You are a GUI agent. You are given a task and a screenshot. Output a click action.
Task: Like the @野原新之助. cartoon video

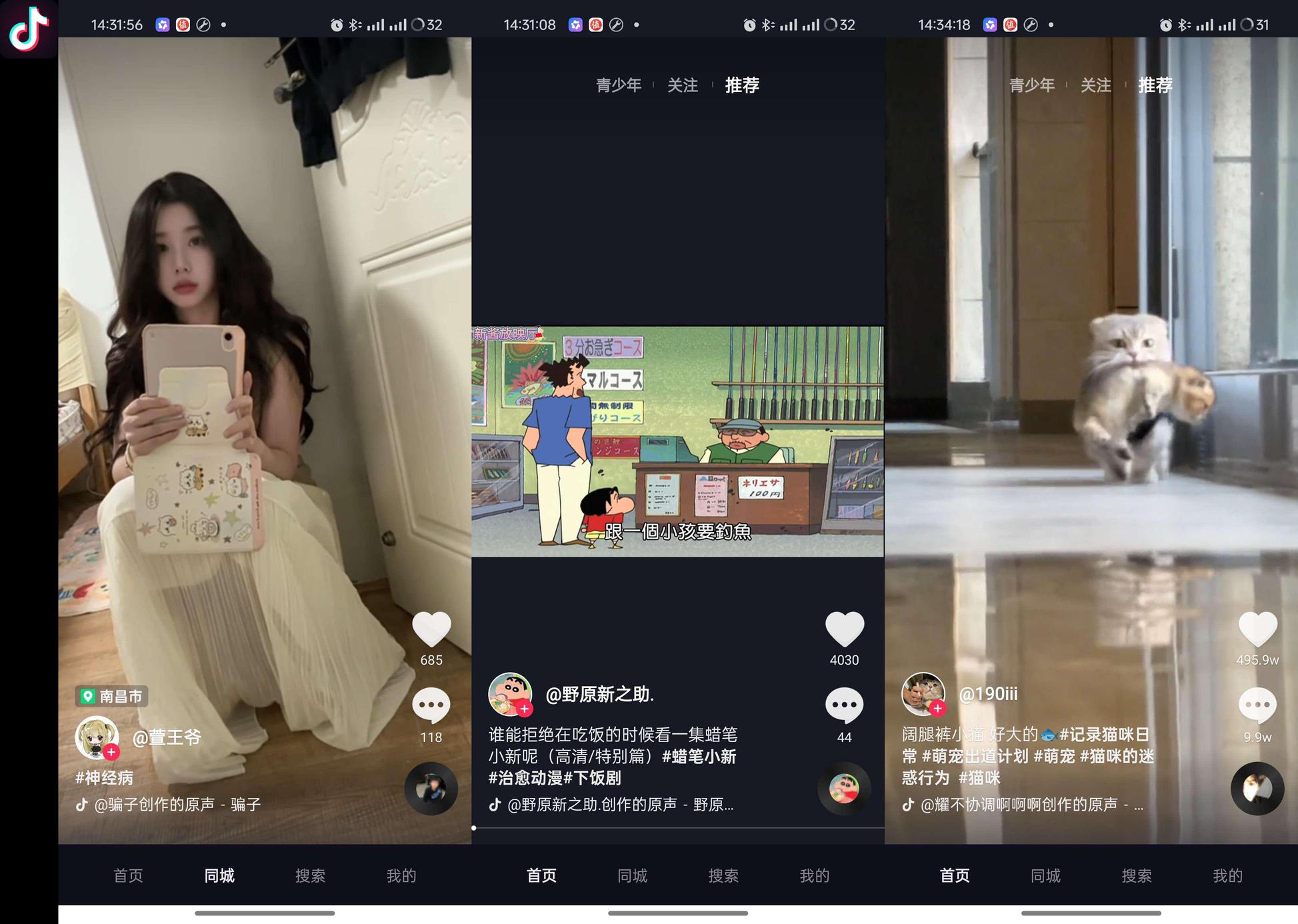(844, 629)
